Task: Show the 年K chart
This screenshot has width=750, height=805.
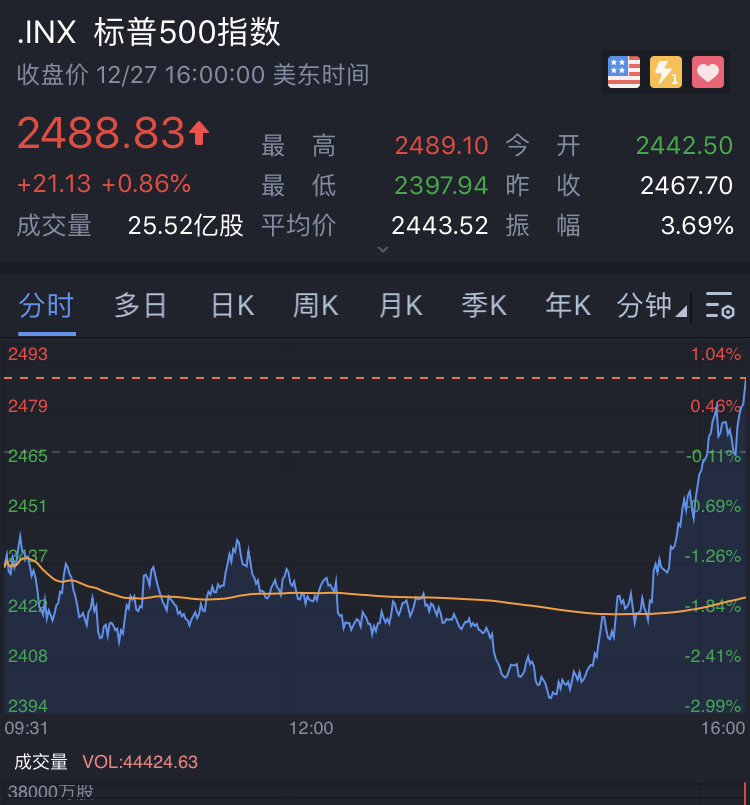Action: click(x=568, y=305)
